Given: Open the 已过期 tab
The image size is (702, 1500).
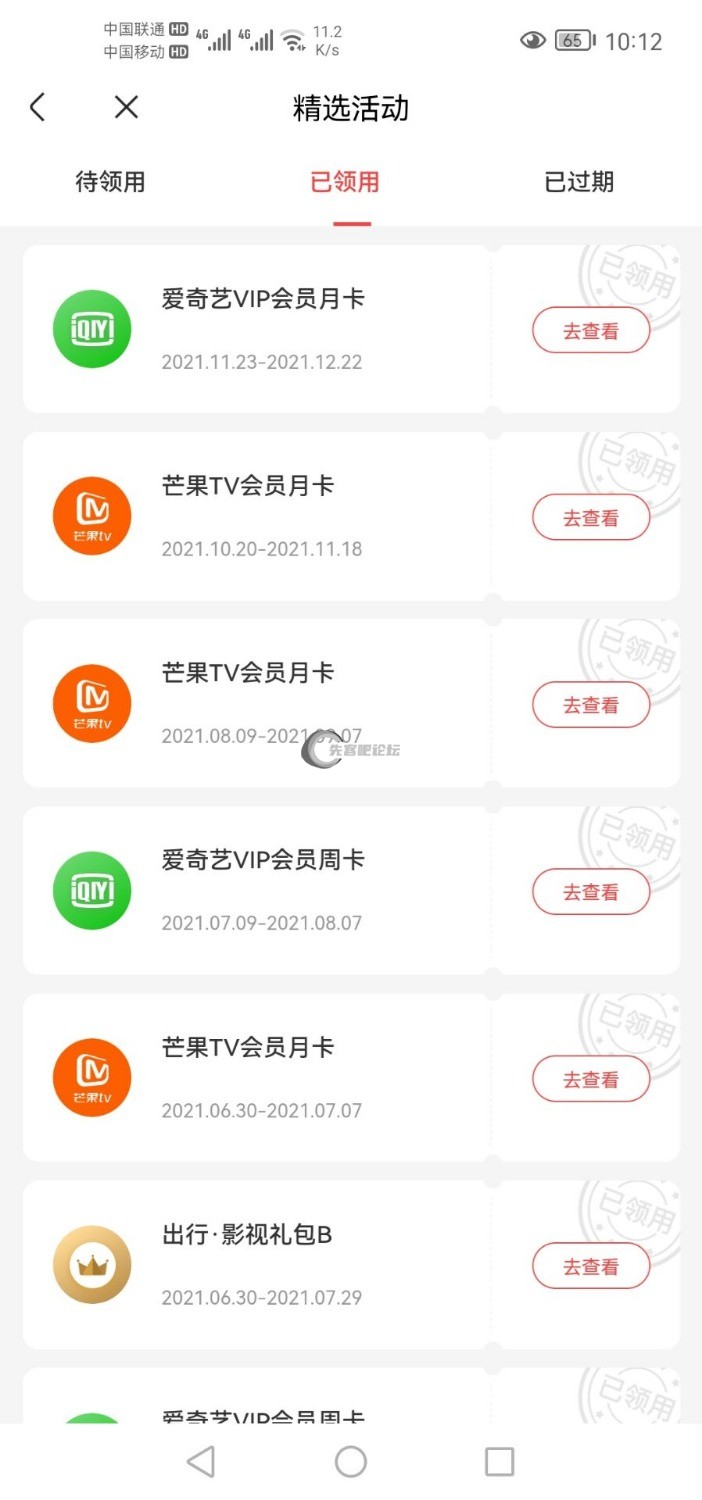Looking at the screenshot, I should [x=579, y=182].
